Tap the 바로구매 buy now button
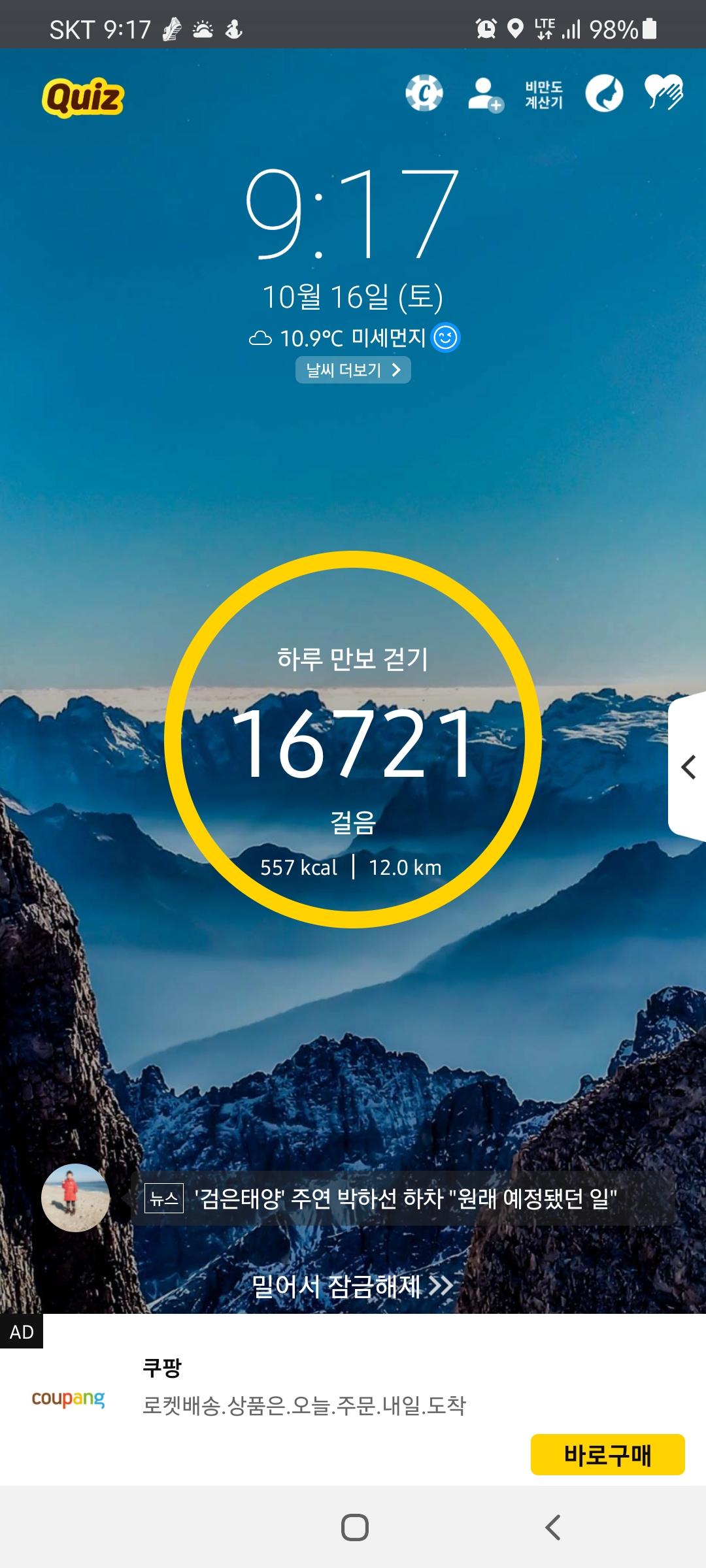706x1568 pixels. [607, 1455]
